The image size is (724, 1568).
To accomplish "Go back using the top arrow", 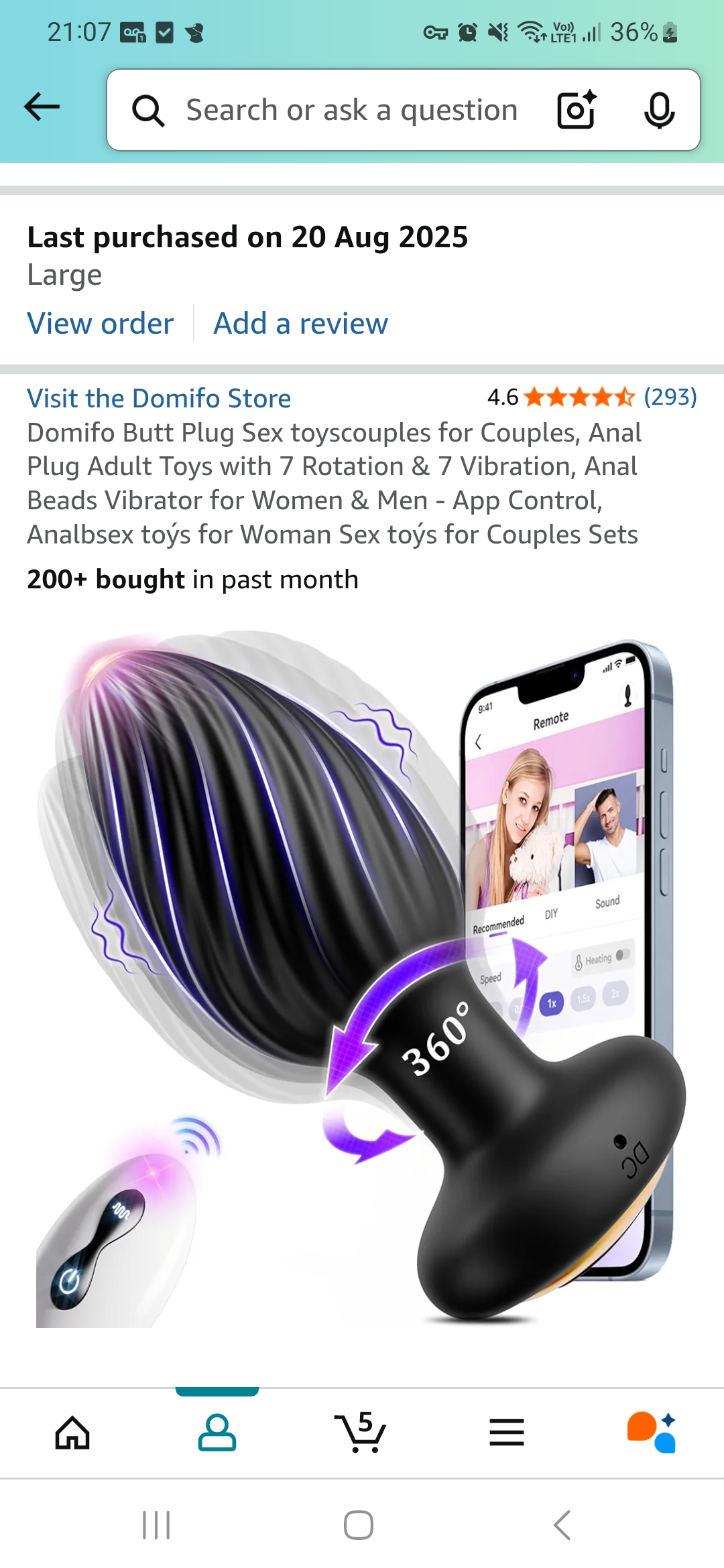I will tap(42, 107).
